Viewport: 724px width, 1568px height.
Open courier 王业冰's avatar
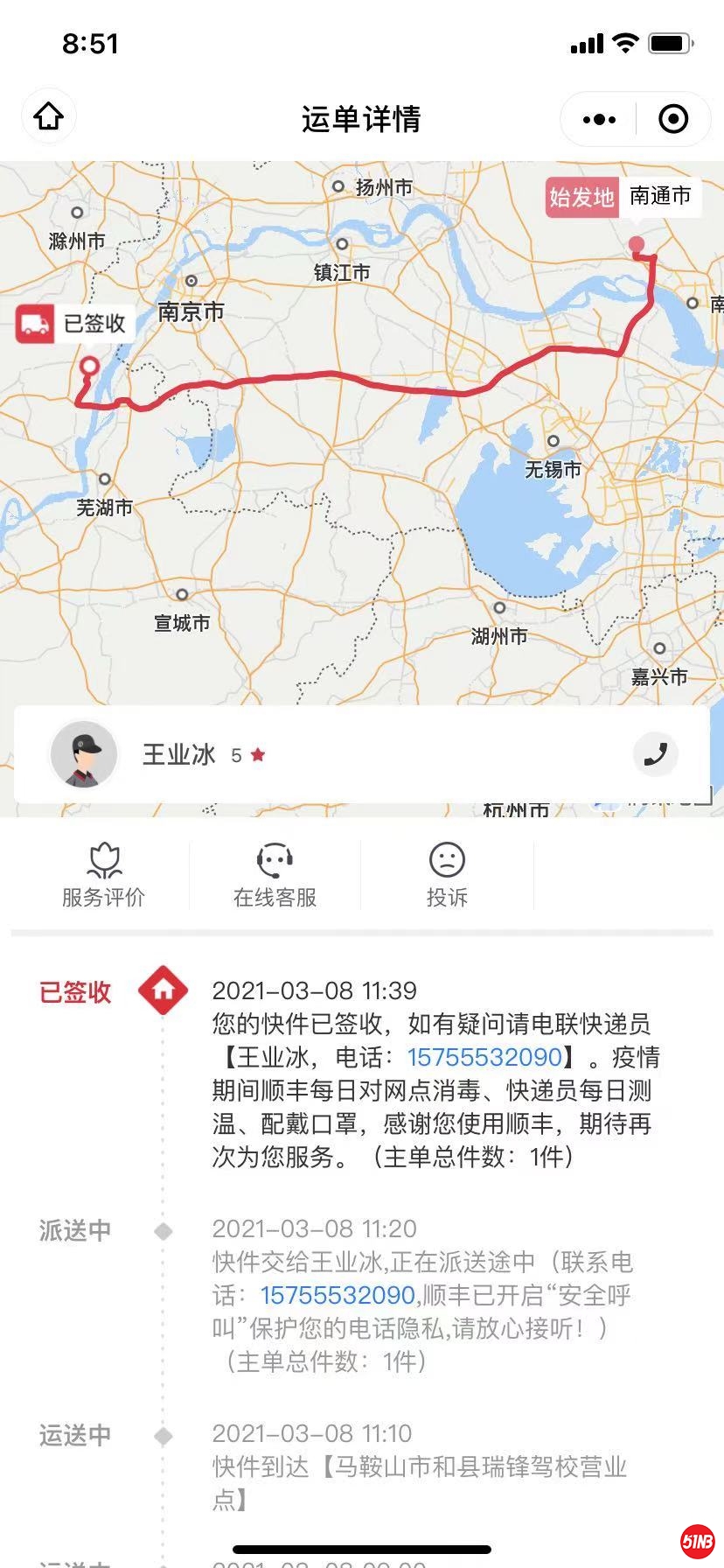pos(84,754)
